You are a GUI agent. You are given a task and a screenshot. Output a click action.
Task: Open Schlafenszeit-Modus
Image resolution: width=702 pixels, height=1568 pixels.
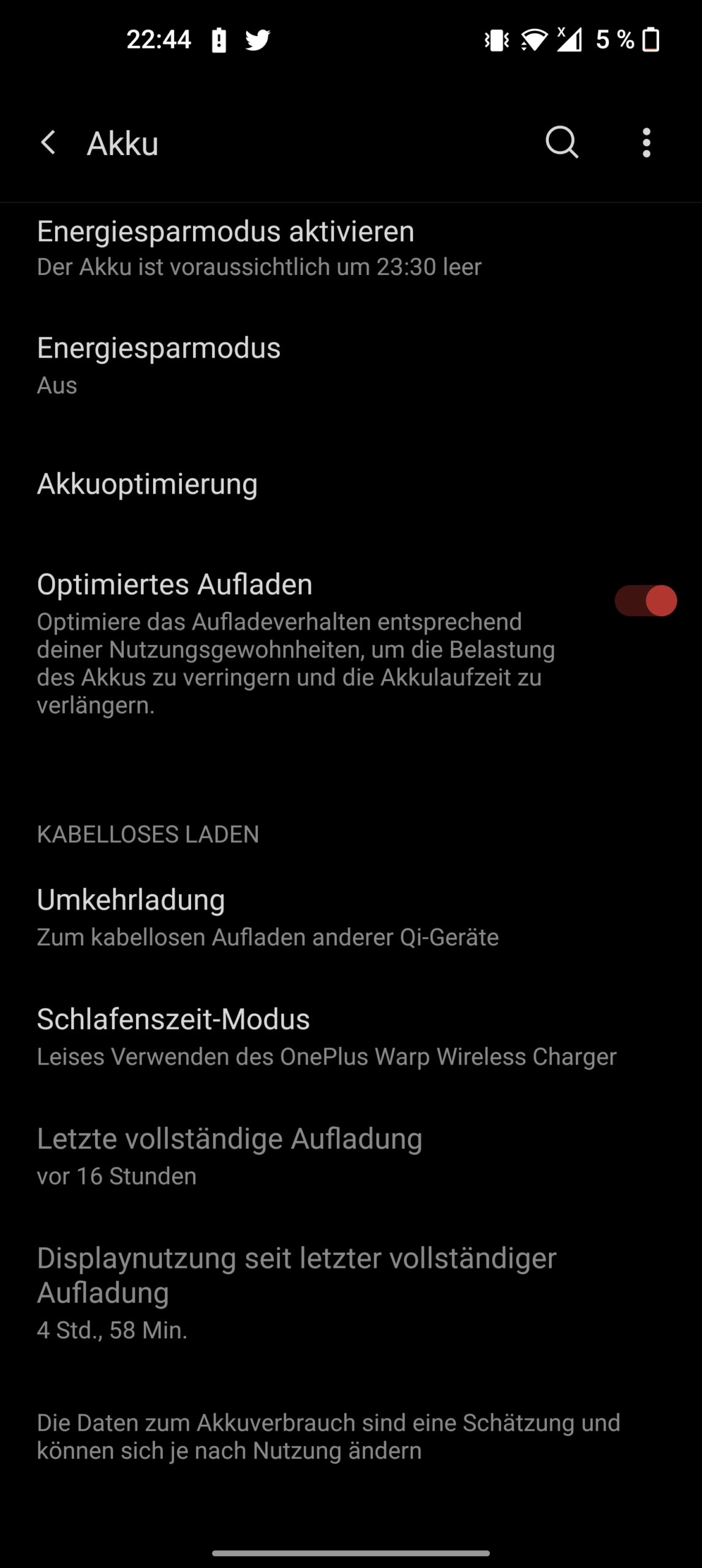point(351,1037)
